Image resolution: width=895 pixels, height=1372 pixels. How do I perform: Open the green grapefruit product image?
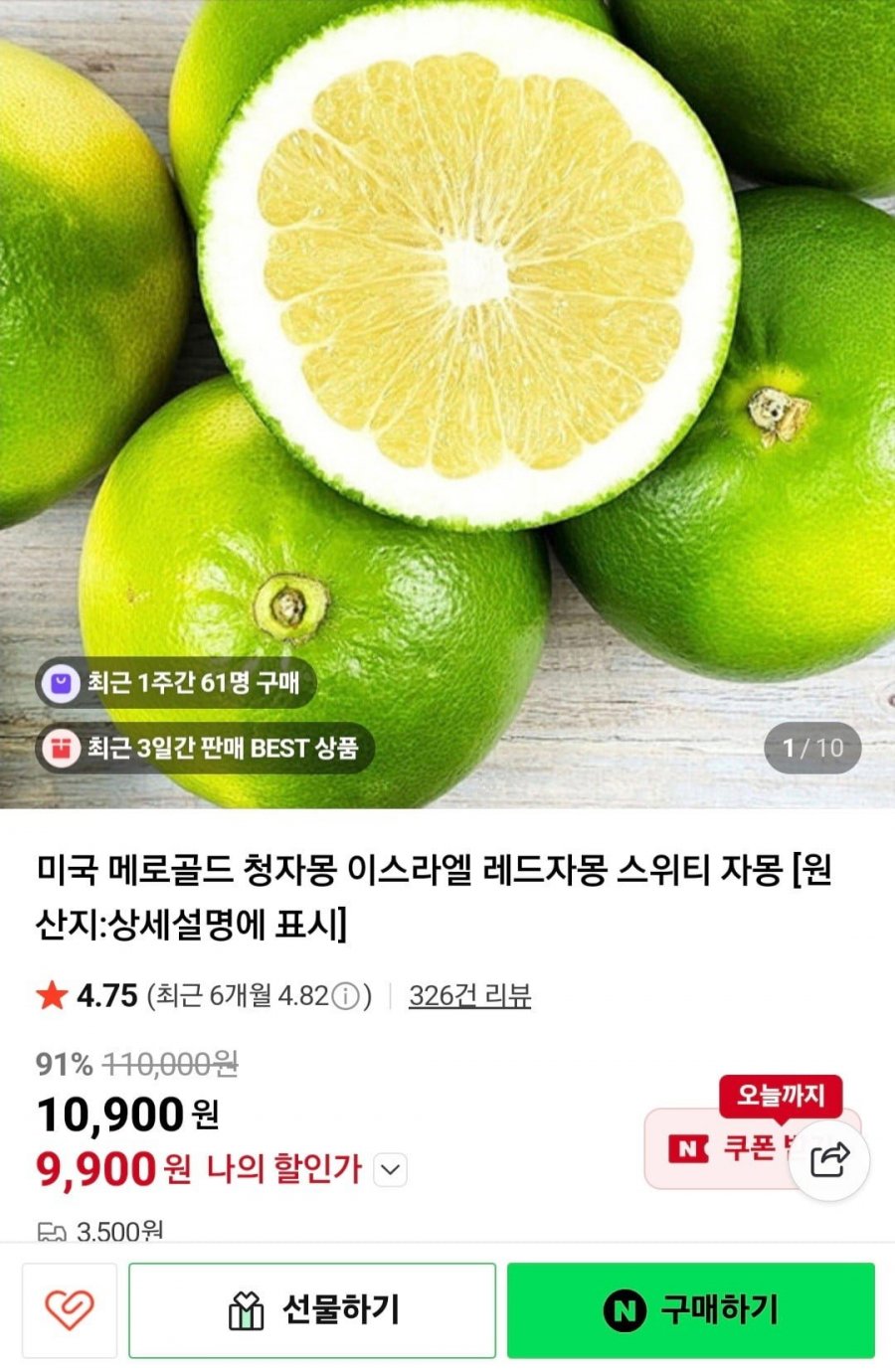click(447, 398)
